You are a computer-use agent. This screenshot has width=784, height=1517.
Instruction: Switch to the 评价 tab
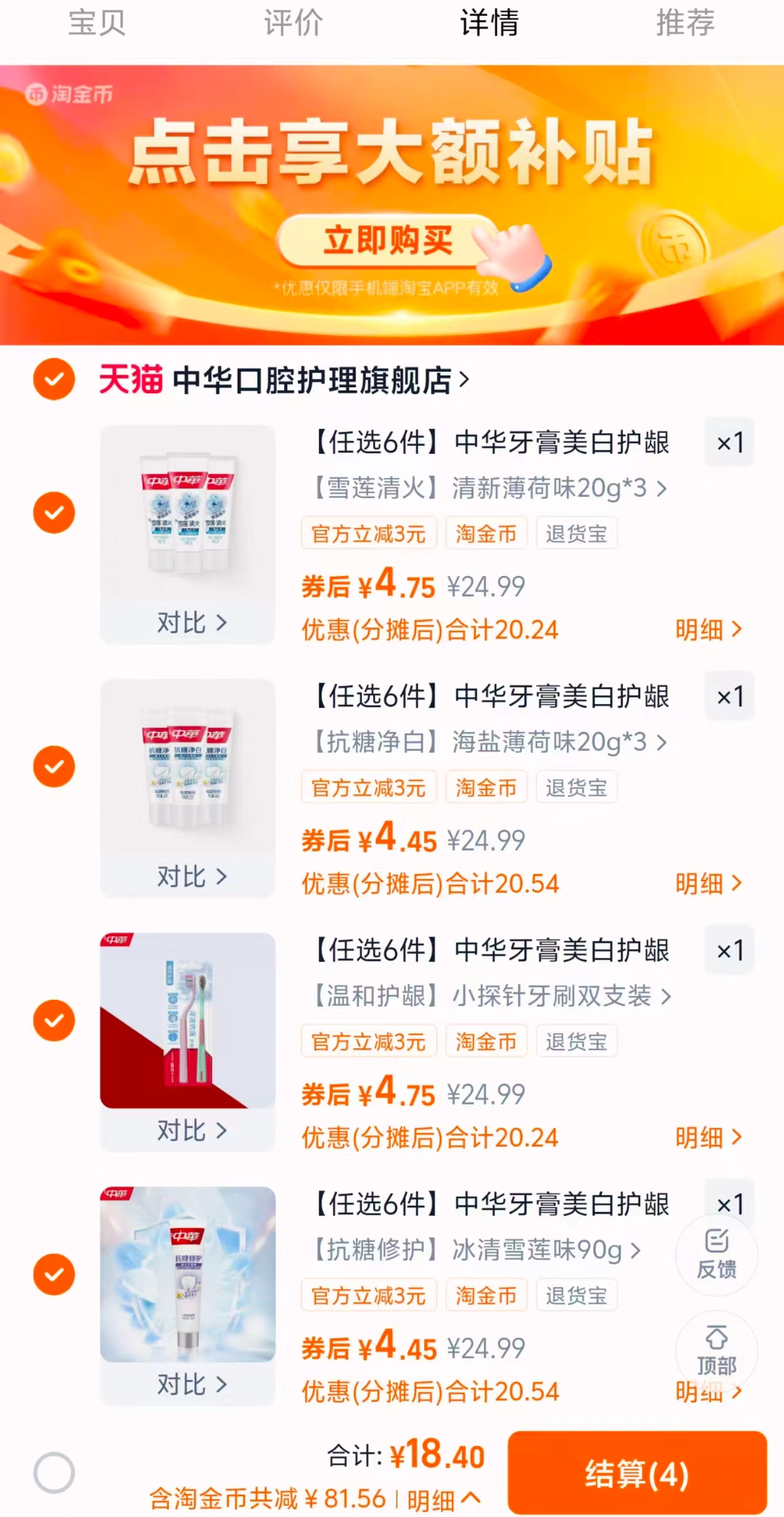coord(293,25)
